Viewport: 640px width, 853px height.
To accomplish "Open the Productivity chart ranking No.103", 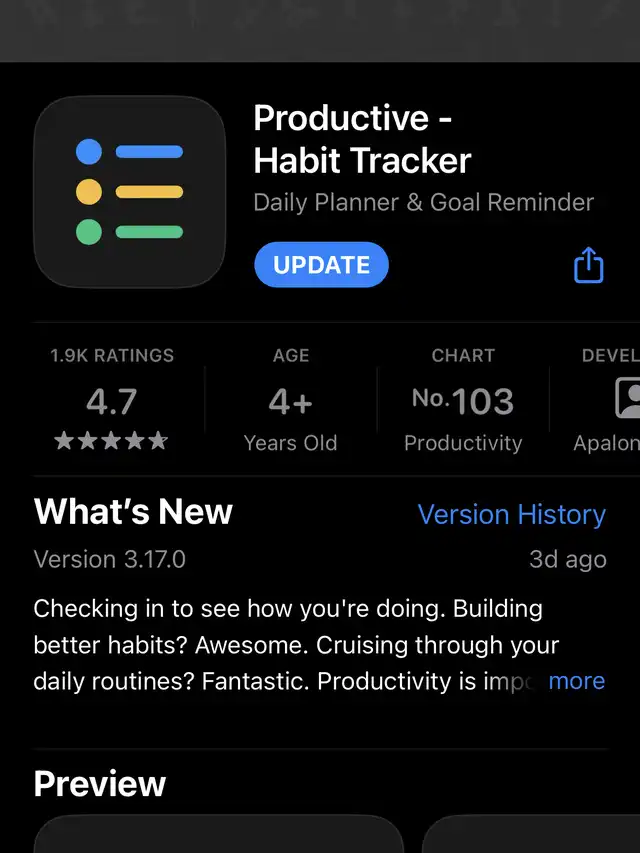I will pyautogui.click(x=463, y=401).
